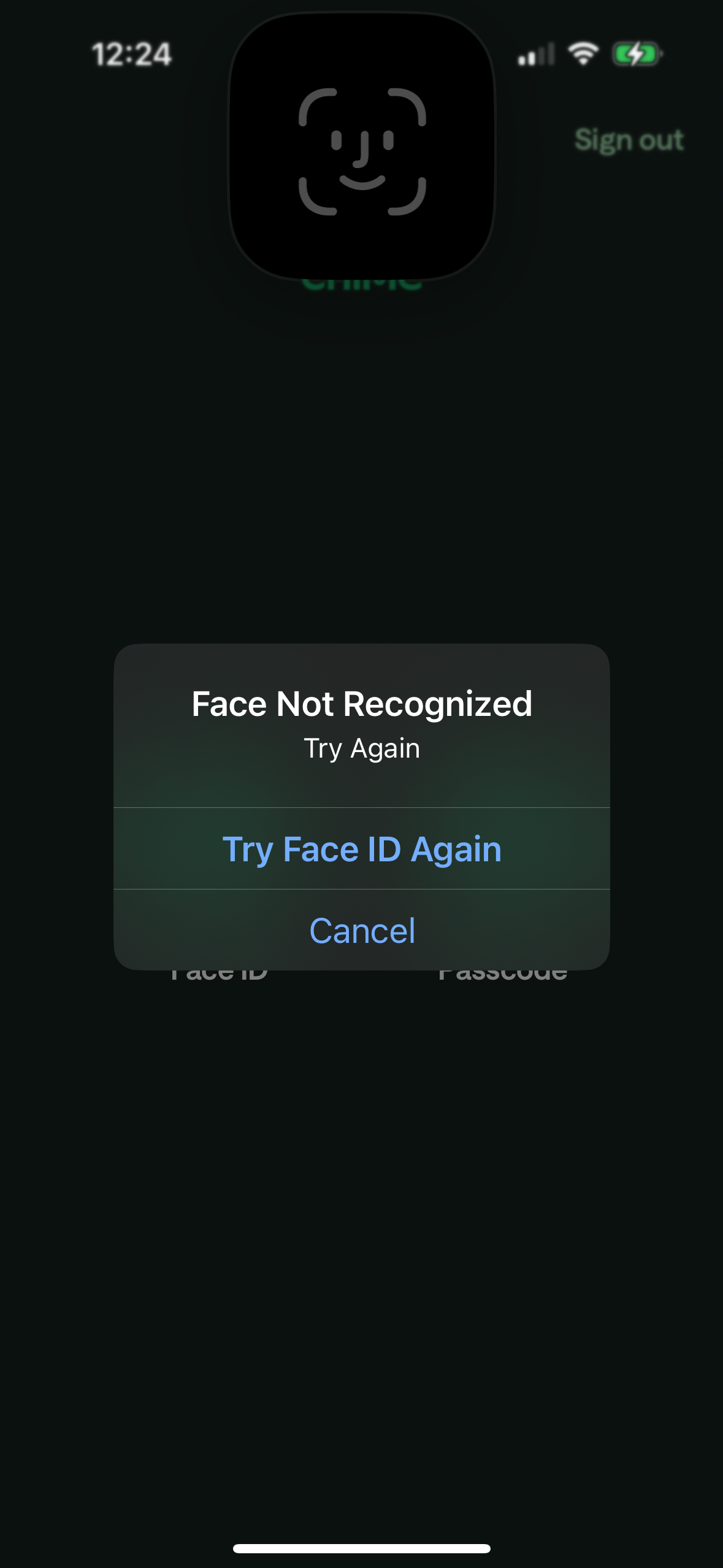
Task: Dismiss the alert with Cancel
Action: 362,930
